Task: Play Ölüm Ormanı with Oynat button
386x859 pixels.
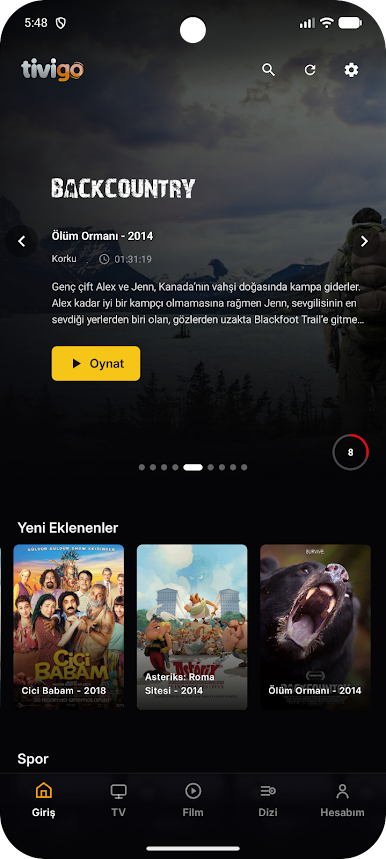Action: click(96, 363)
